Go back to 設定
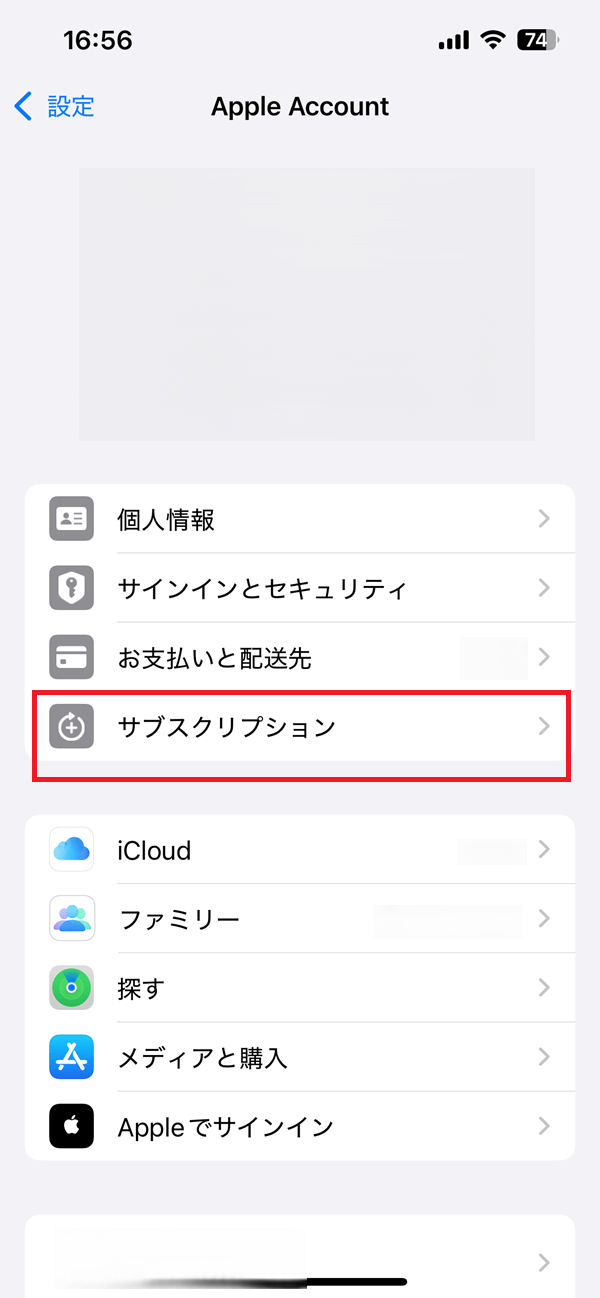Image resolution: width=600 pixels, height=1298 pixels. (55, 106)
